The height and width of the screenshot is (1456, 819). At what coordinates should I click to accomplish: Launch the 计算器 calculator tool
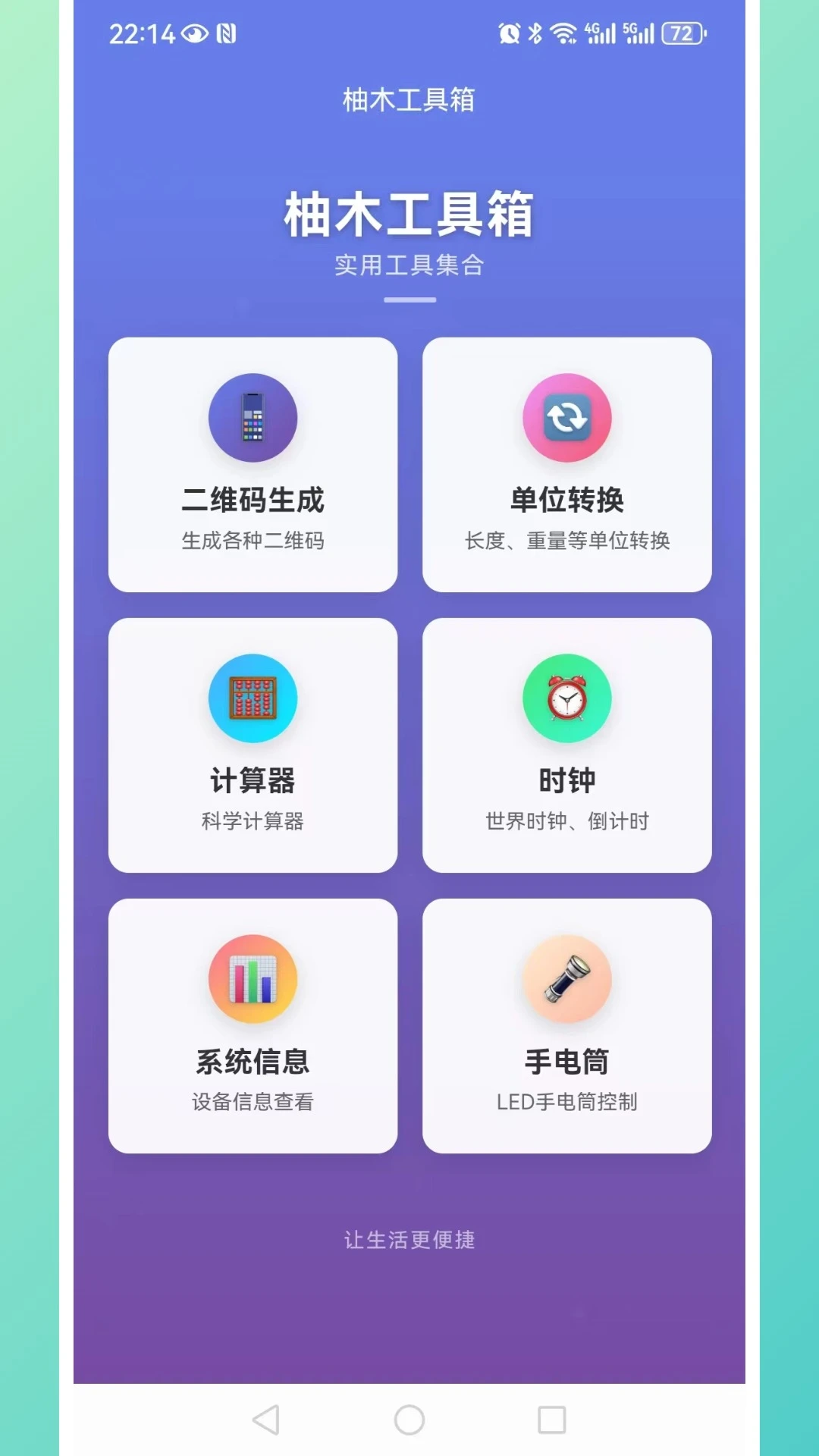pyautogui.click(x=253, y=745)
